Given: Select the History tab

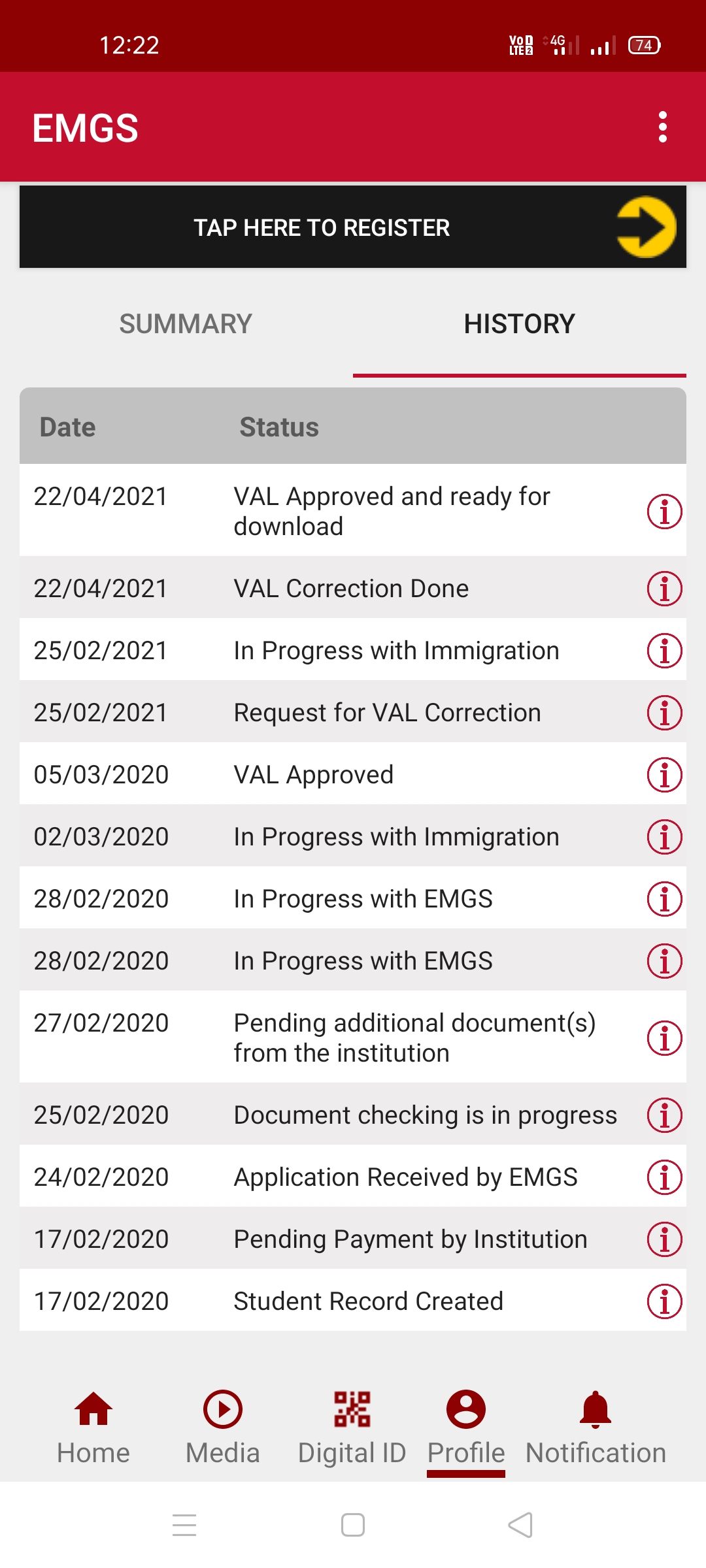Looking at the screenshot, I should tap(519, 324).
